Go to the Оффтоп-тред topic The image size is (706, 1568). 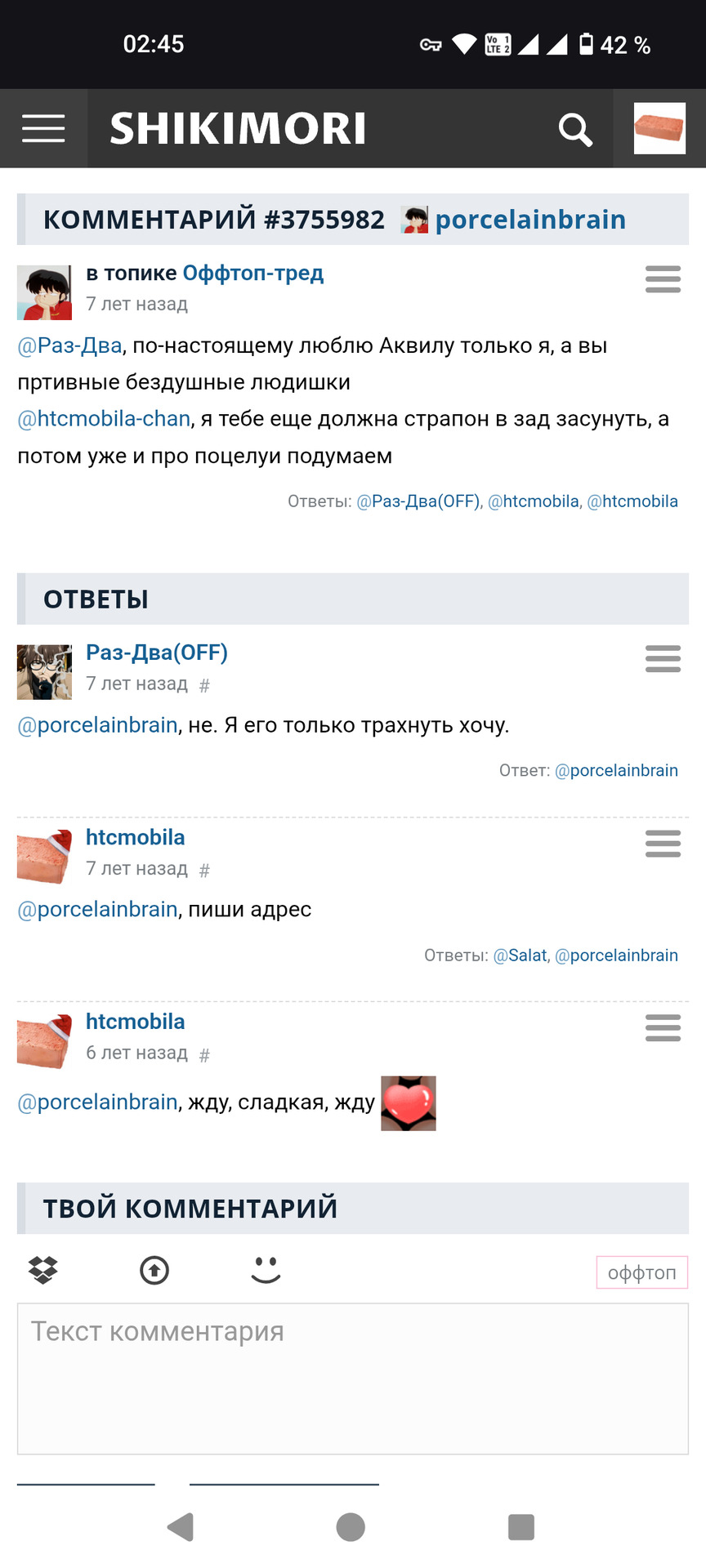[x=252, y=273]
